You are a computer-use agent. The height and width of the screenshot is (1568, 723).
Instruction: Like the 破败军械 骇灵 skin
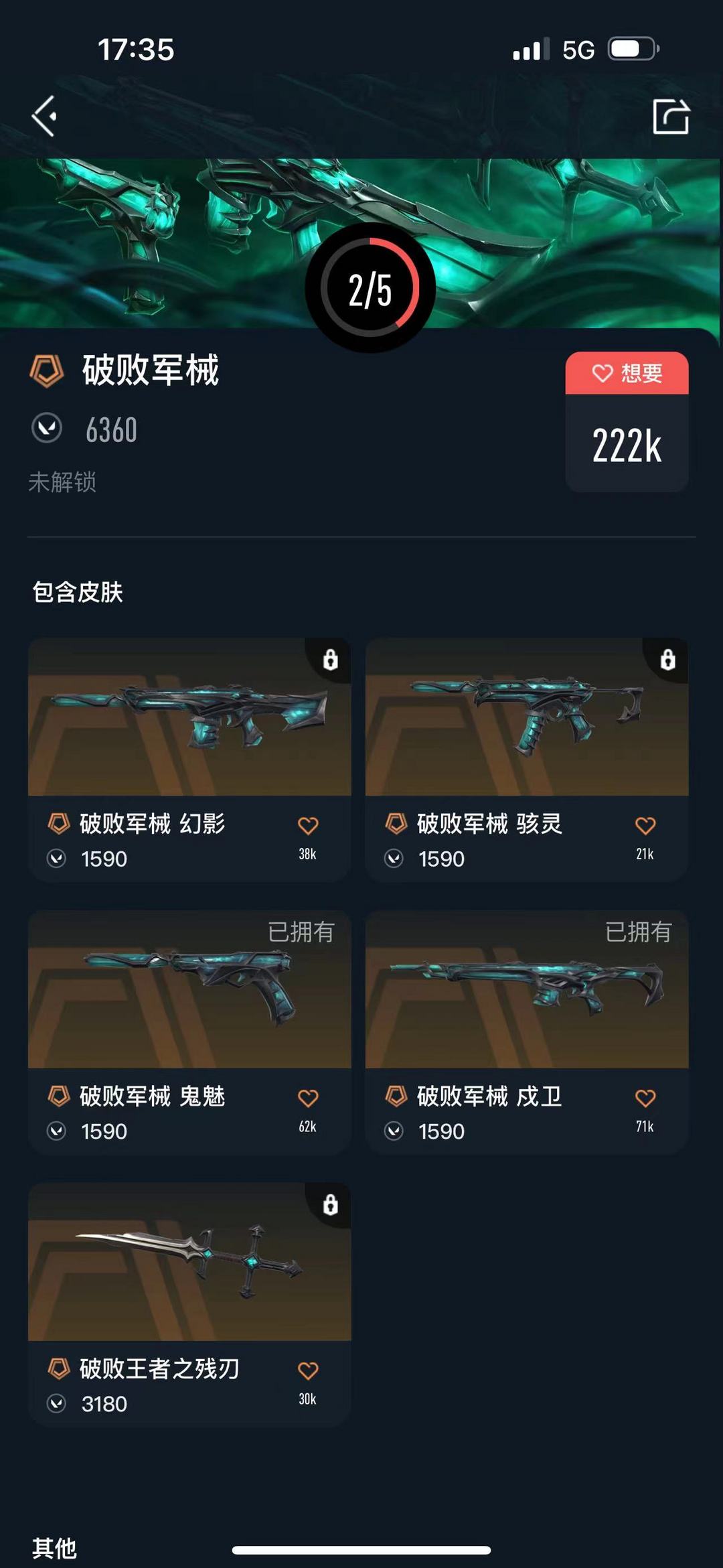(645, 826)
